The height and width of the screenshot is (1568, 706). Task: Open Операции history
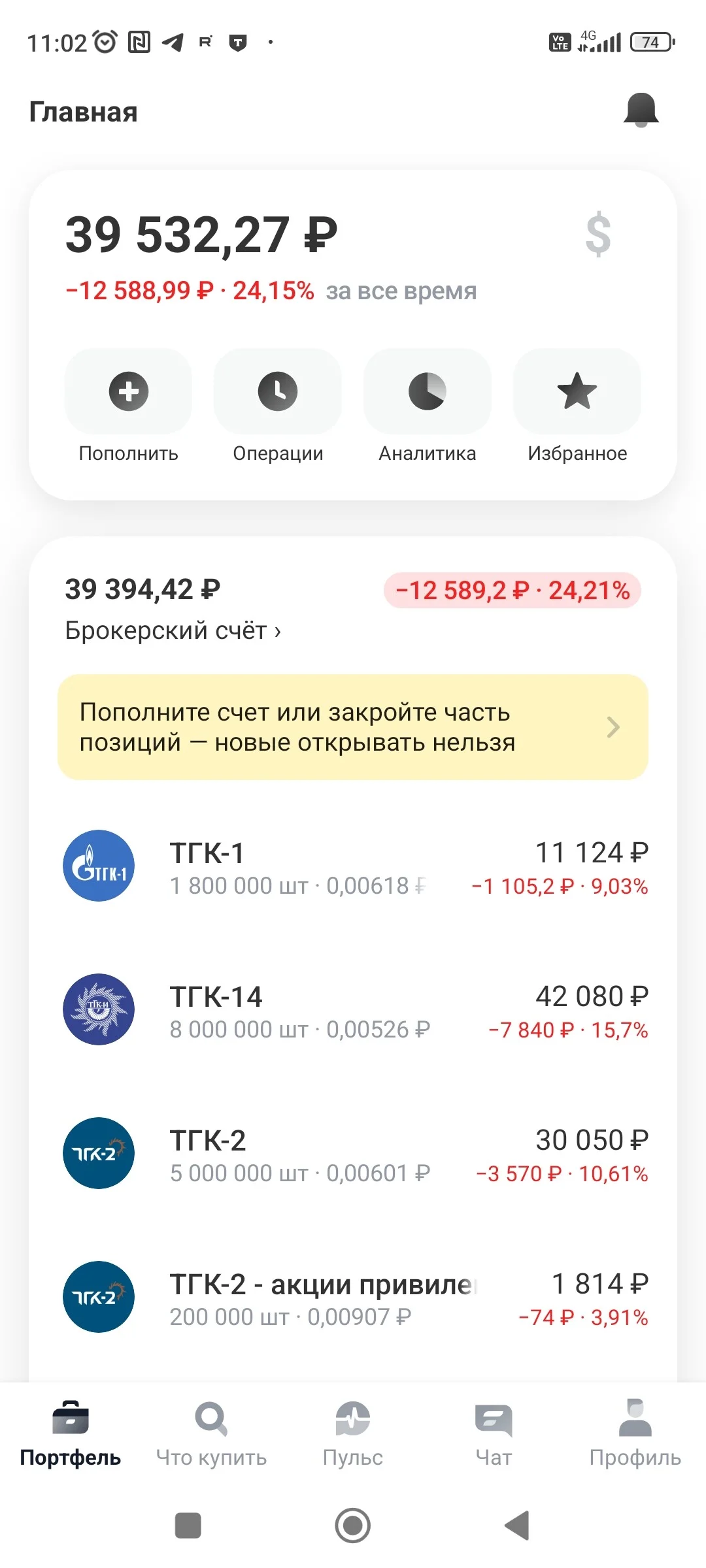point(278,406)
